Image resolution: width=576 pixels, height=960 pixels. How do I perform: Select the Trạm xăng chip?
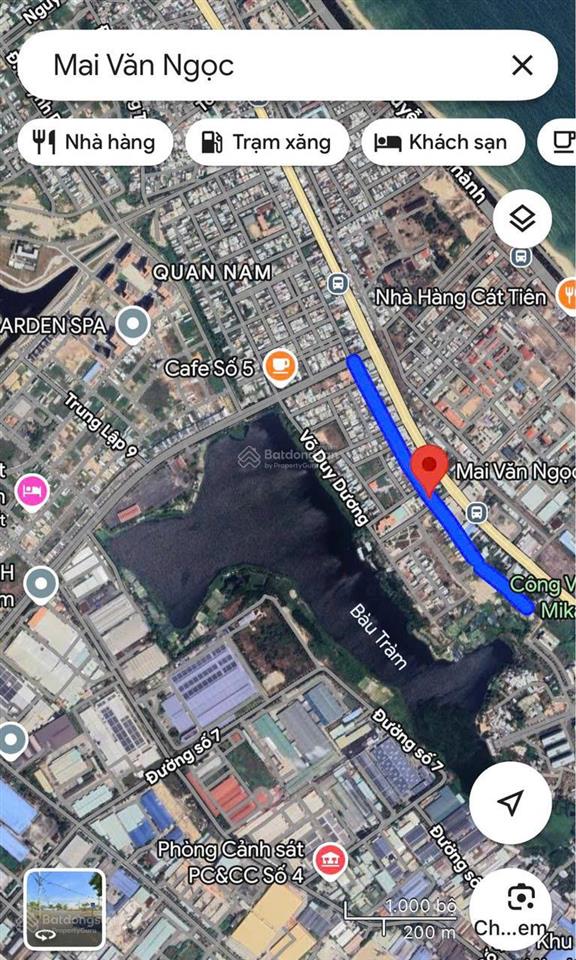[x=267, y=142]
